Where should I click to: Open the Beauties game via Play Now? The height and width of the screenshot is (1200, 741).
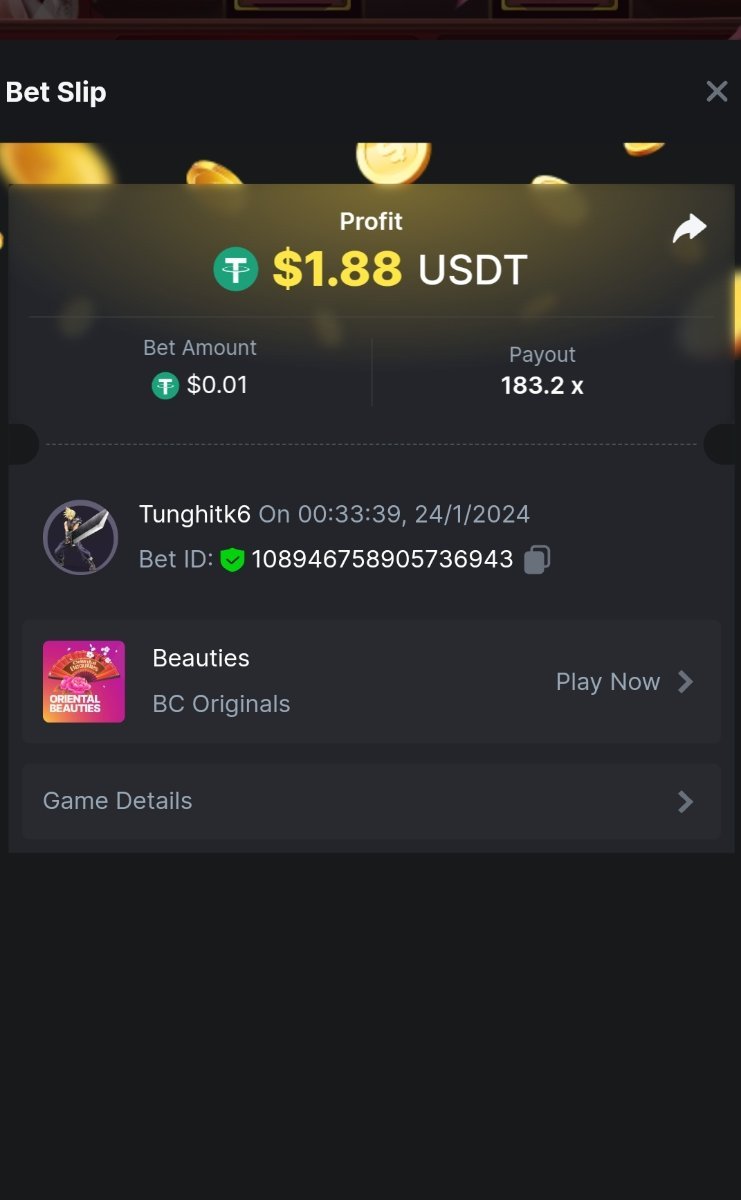click(x=623, y=682)
